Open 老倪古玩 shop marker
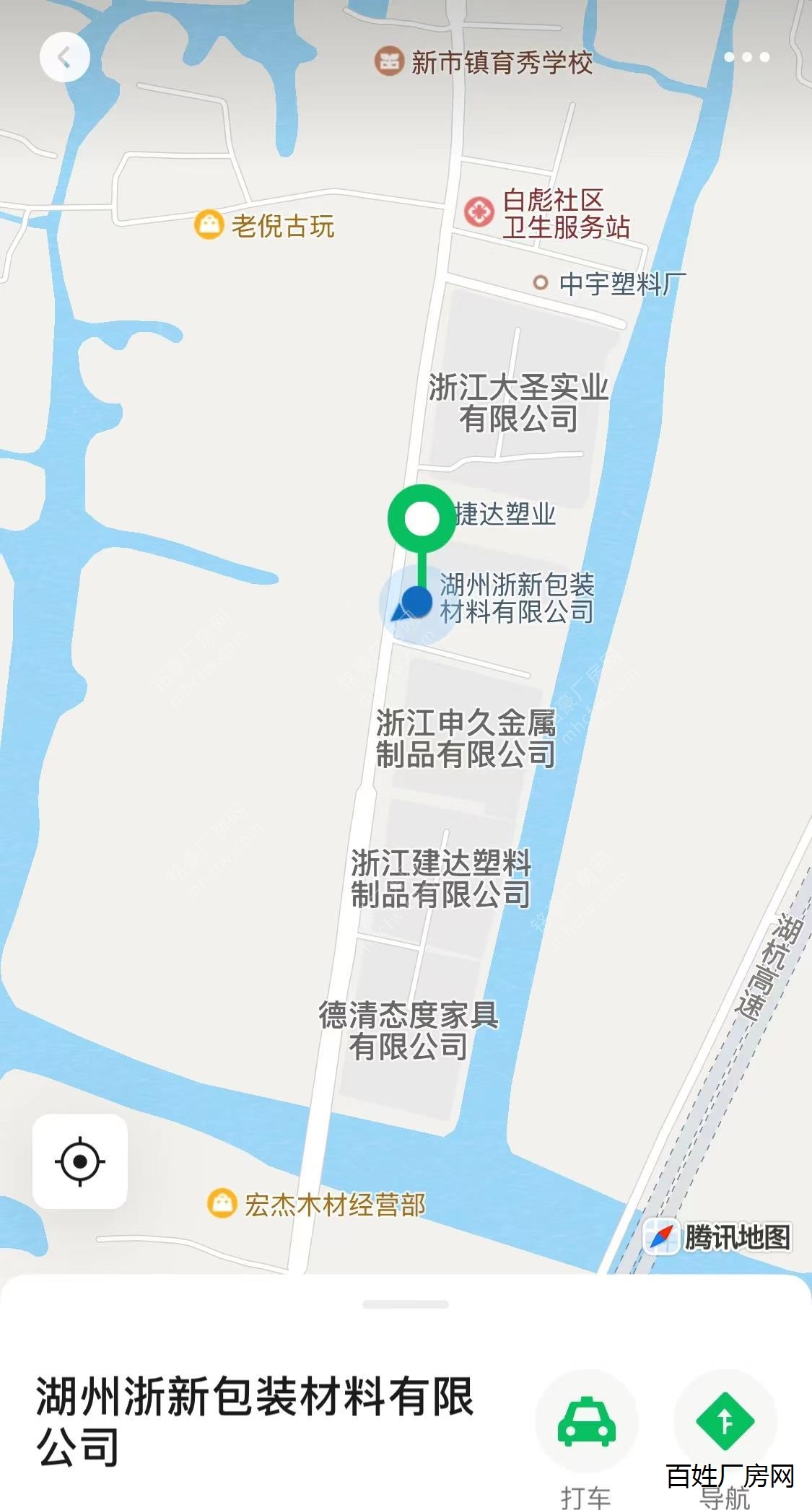Screen dimensions: 812x1510 209,226
